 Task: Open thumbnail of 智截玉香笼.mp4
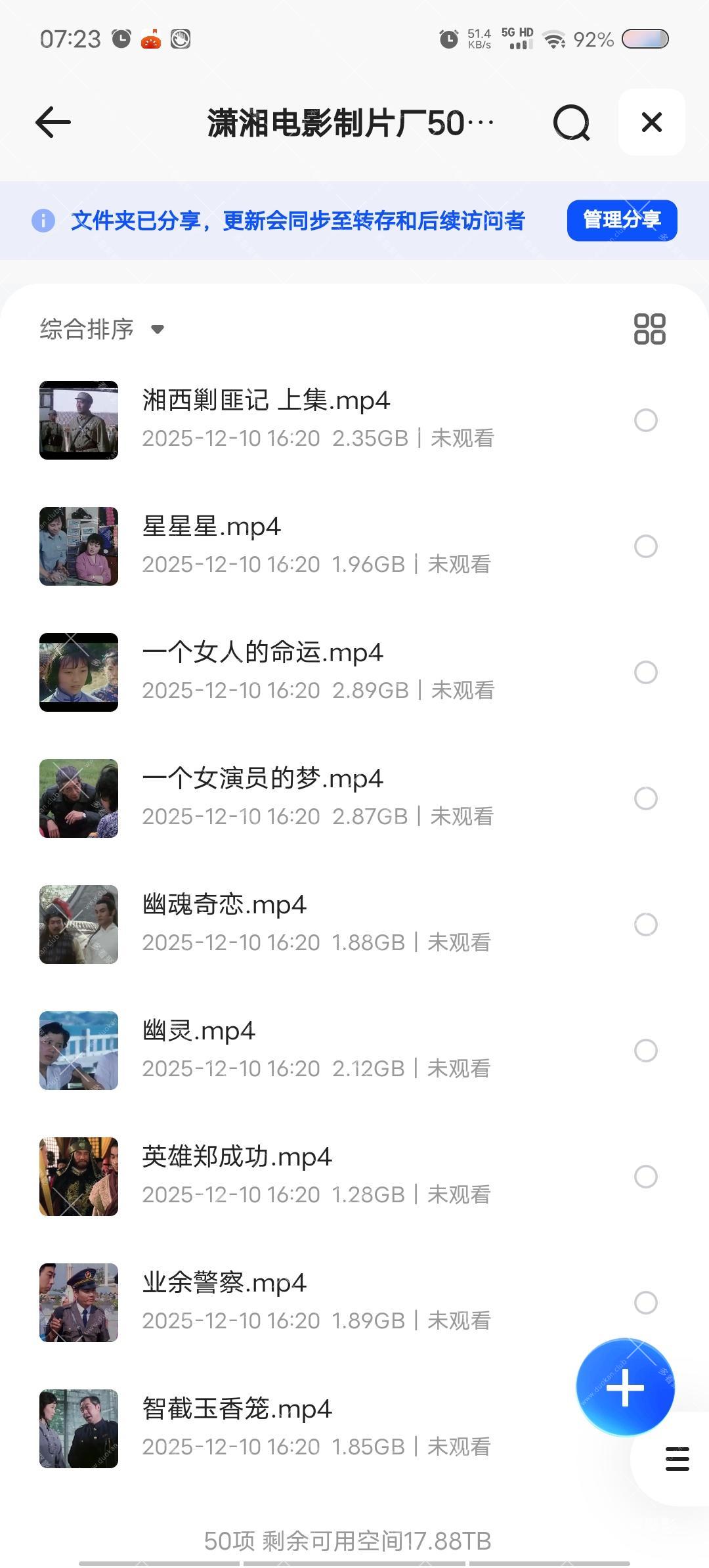(x=78, y=1430)
